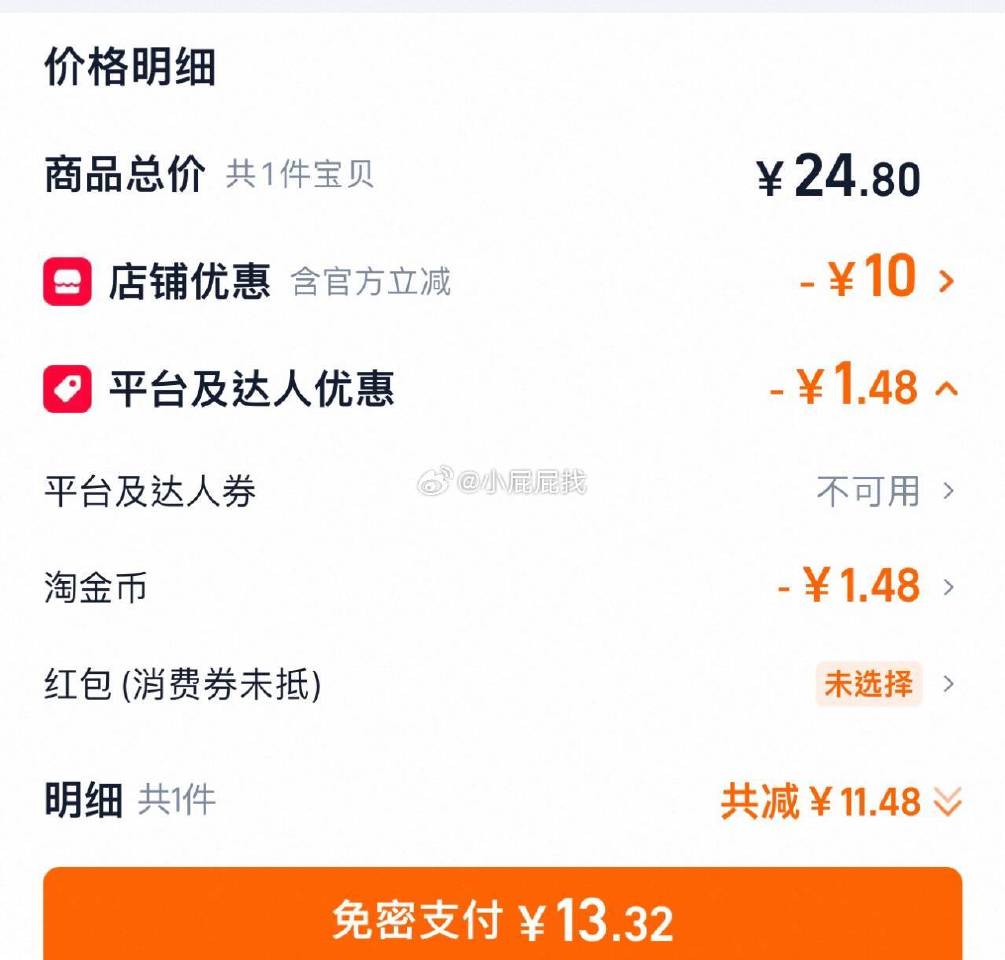Expand 明细 total savings 共减 ¥11.48

coord(946,802)
